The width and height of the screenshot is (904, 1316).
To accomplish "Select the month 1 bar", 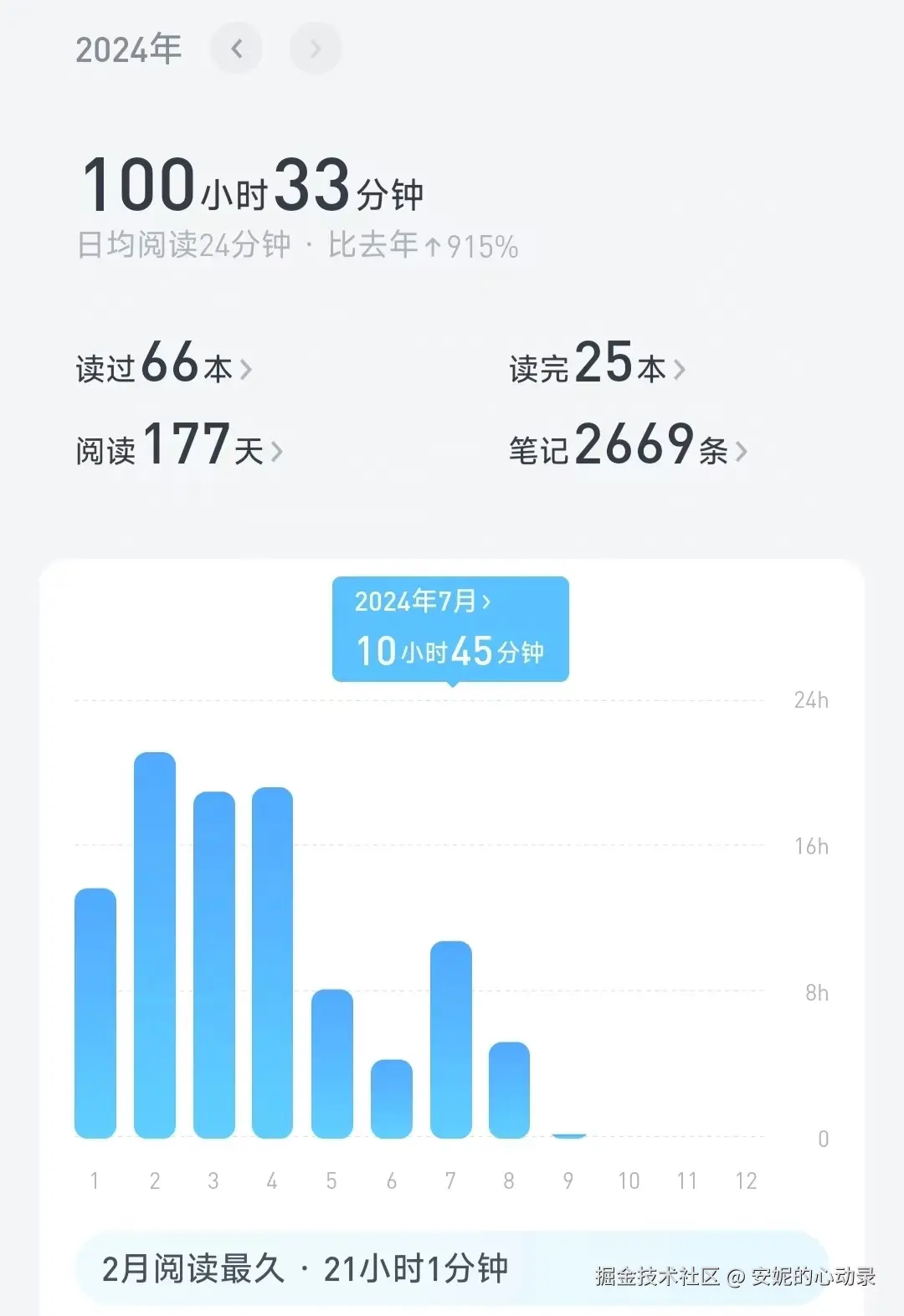I will (x=95, y=1012).
